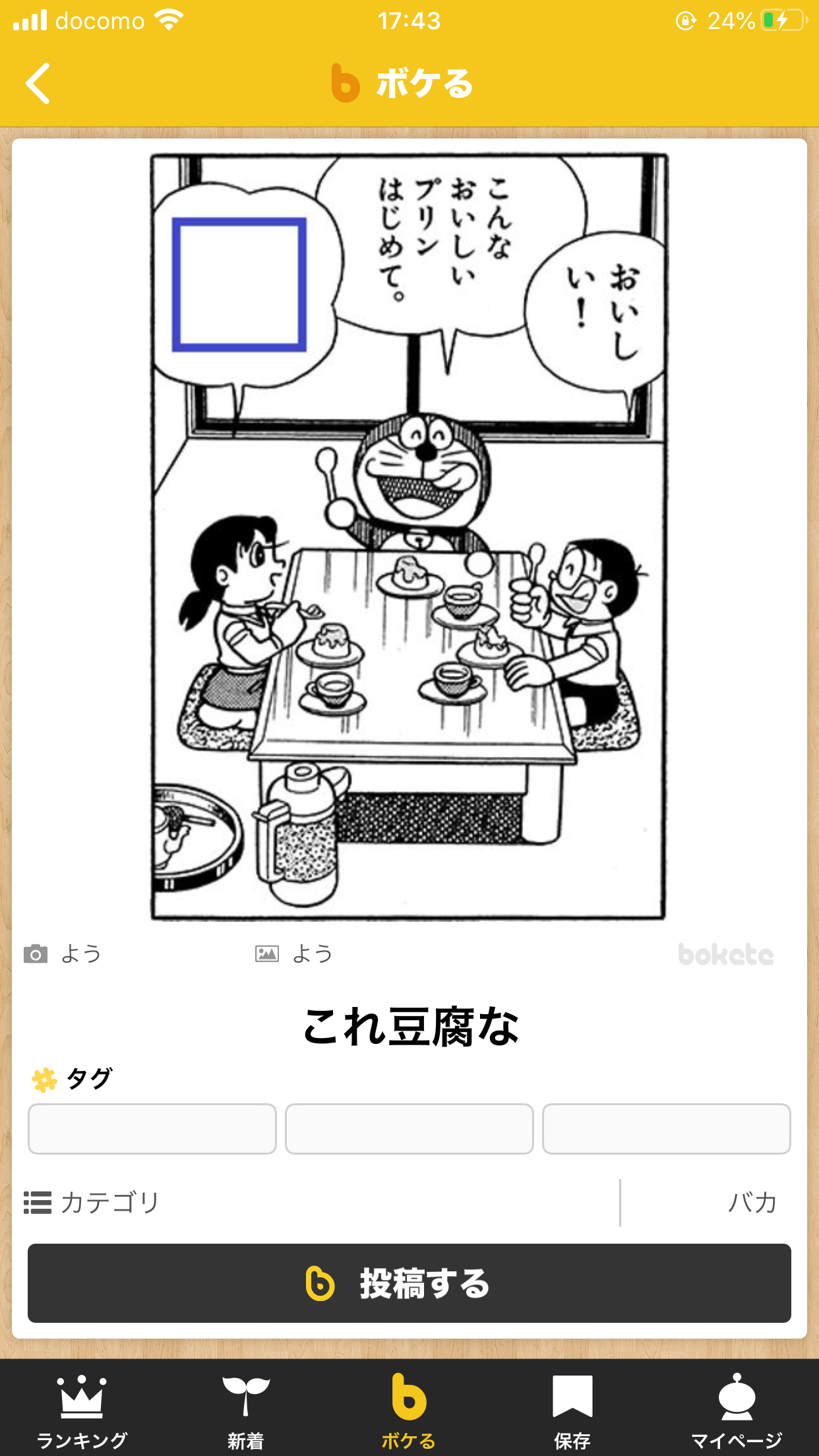
Task: Edit the caption text これ豆腐な
Action: coord(410,1027)
